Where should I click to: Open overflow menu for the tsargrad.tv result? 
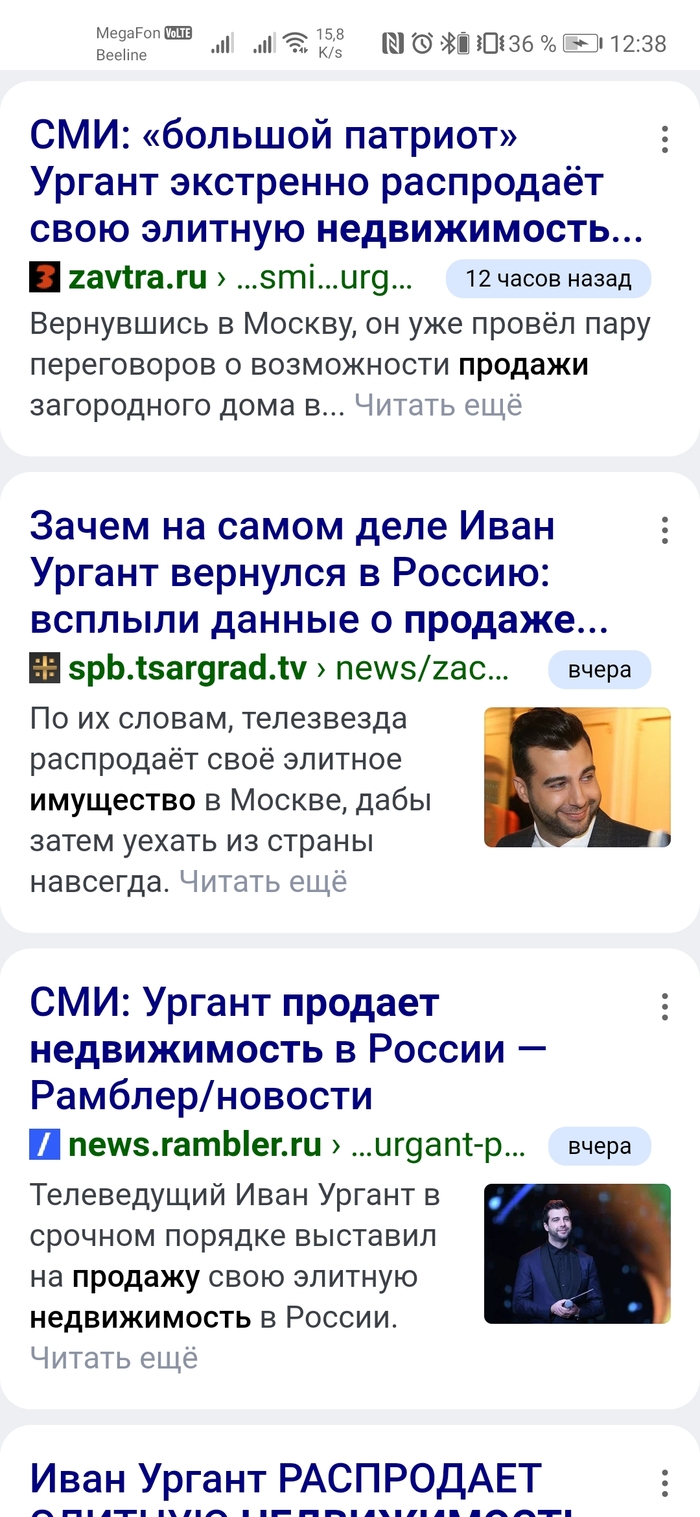pyautogui.click(x=664, y=530)
